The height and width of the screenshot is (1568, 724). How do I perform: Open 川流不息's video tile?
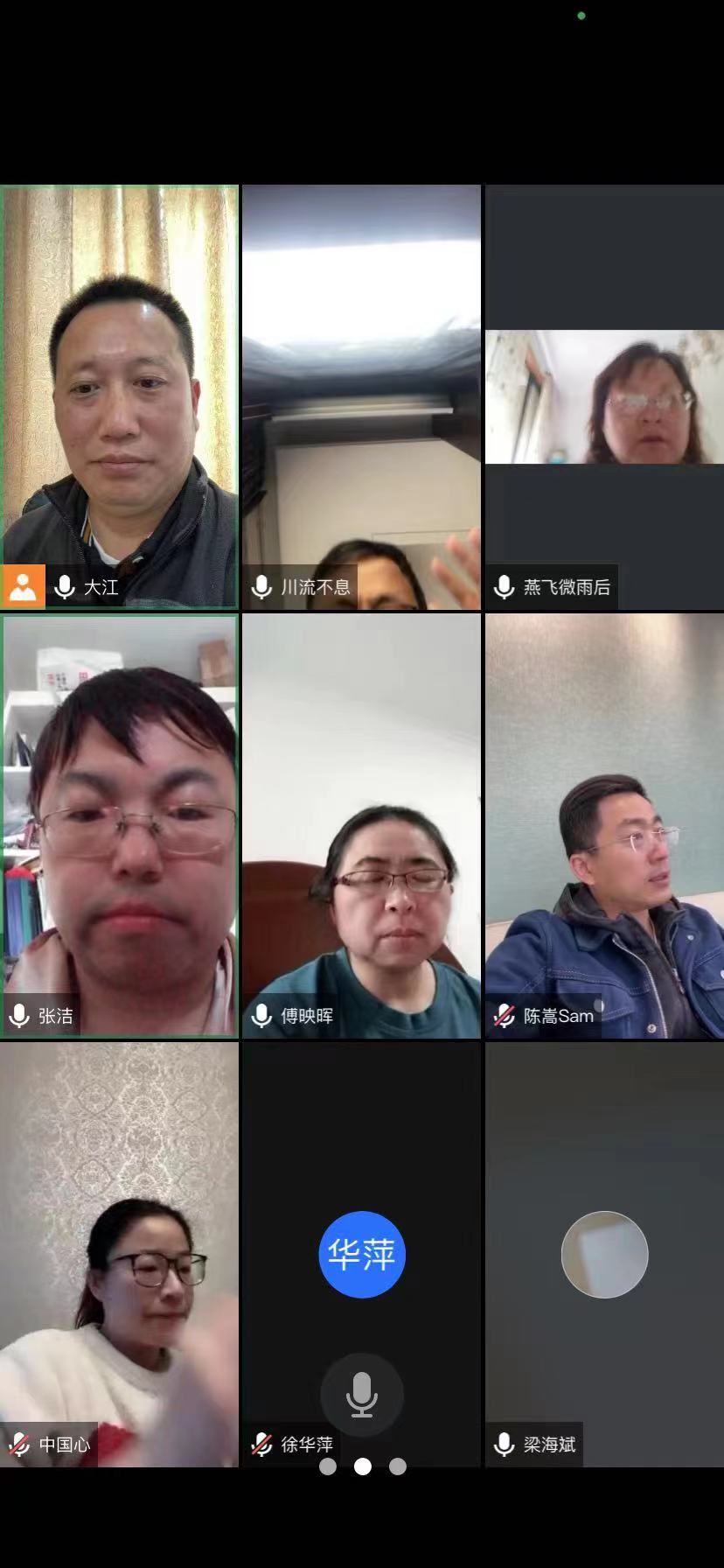[x=361, y=395]
